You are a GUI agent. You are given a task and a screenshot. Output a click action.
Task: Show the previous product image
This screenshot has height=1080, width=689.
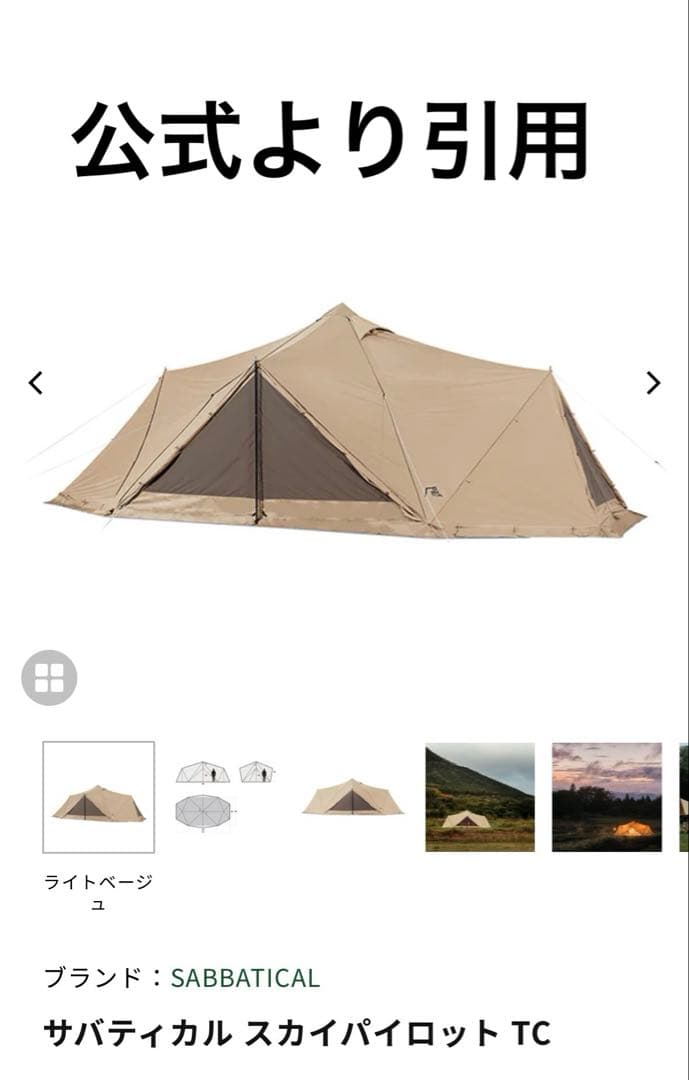(36, 383)
